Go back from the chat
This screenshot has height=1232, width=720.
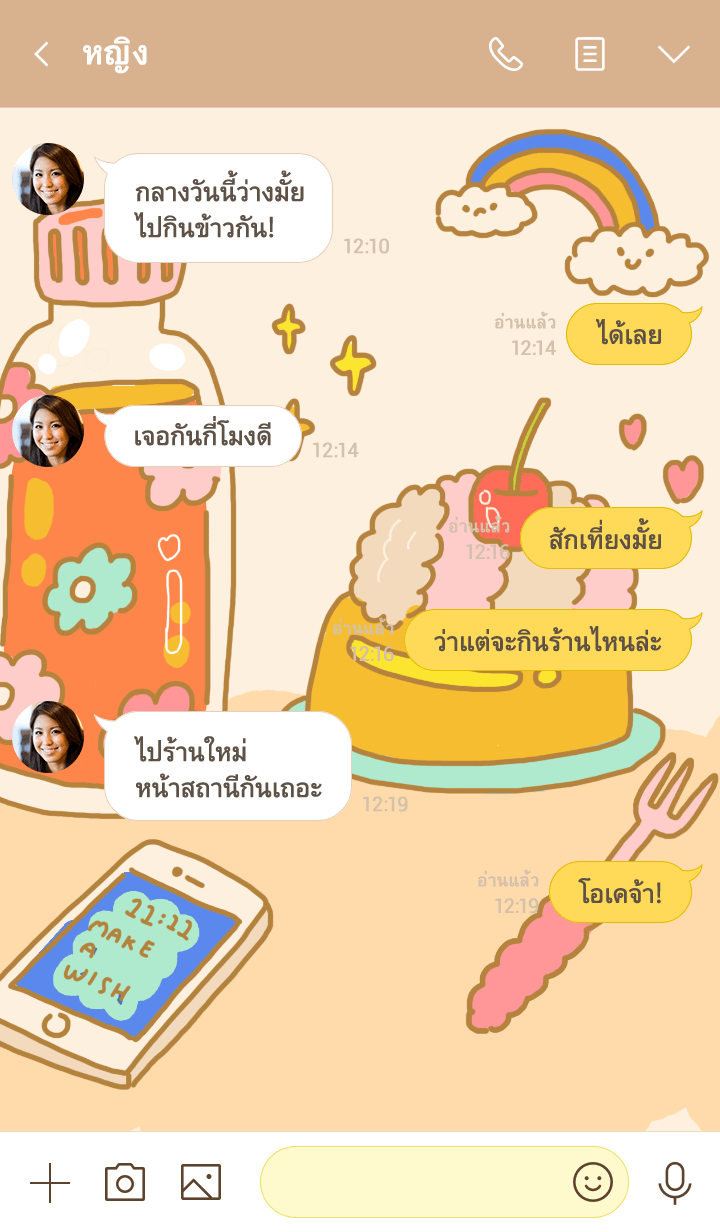pyautogui.click(x=41, y=54)
